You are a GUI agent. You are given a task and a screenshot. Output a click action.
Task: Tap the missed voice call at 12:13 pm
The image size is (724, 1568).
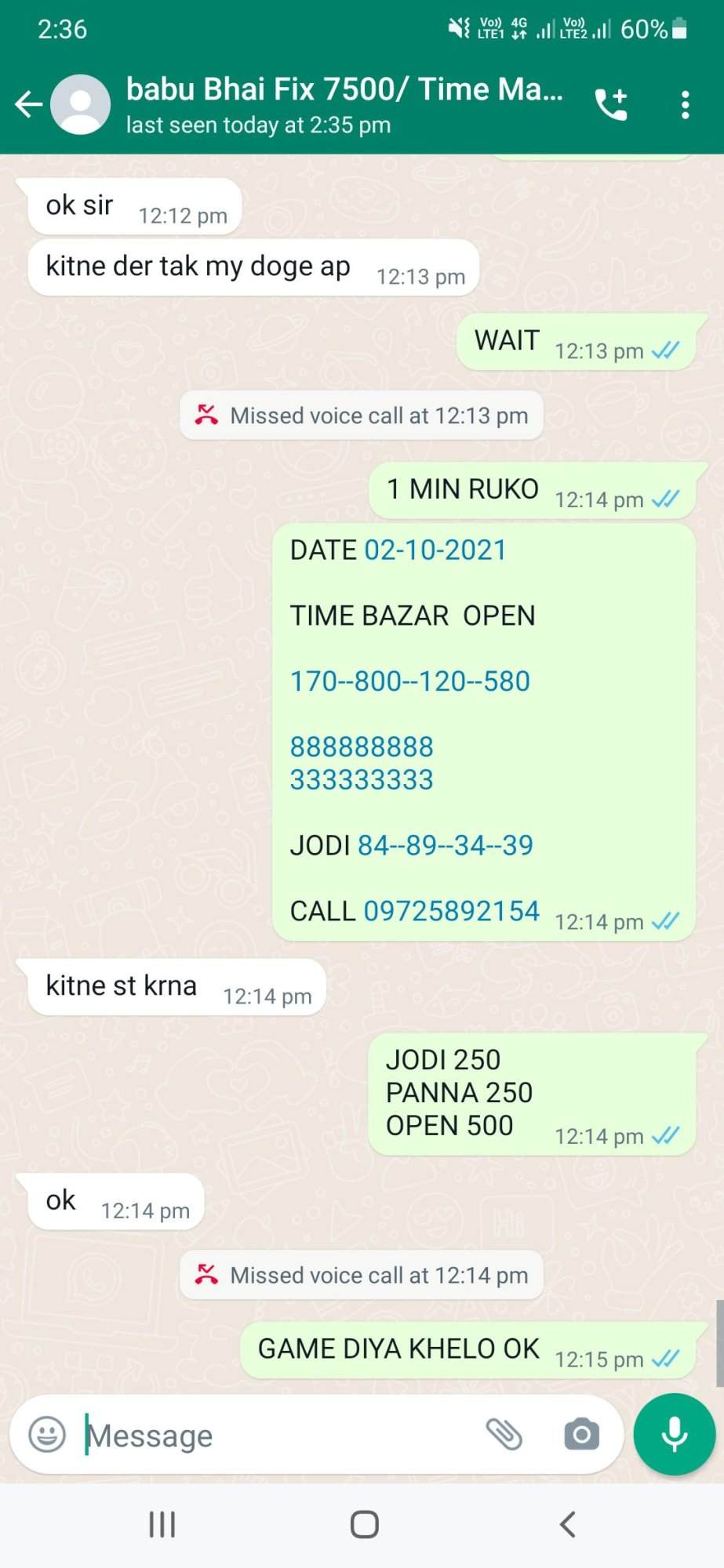(362, 416)
